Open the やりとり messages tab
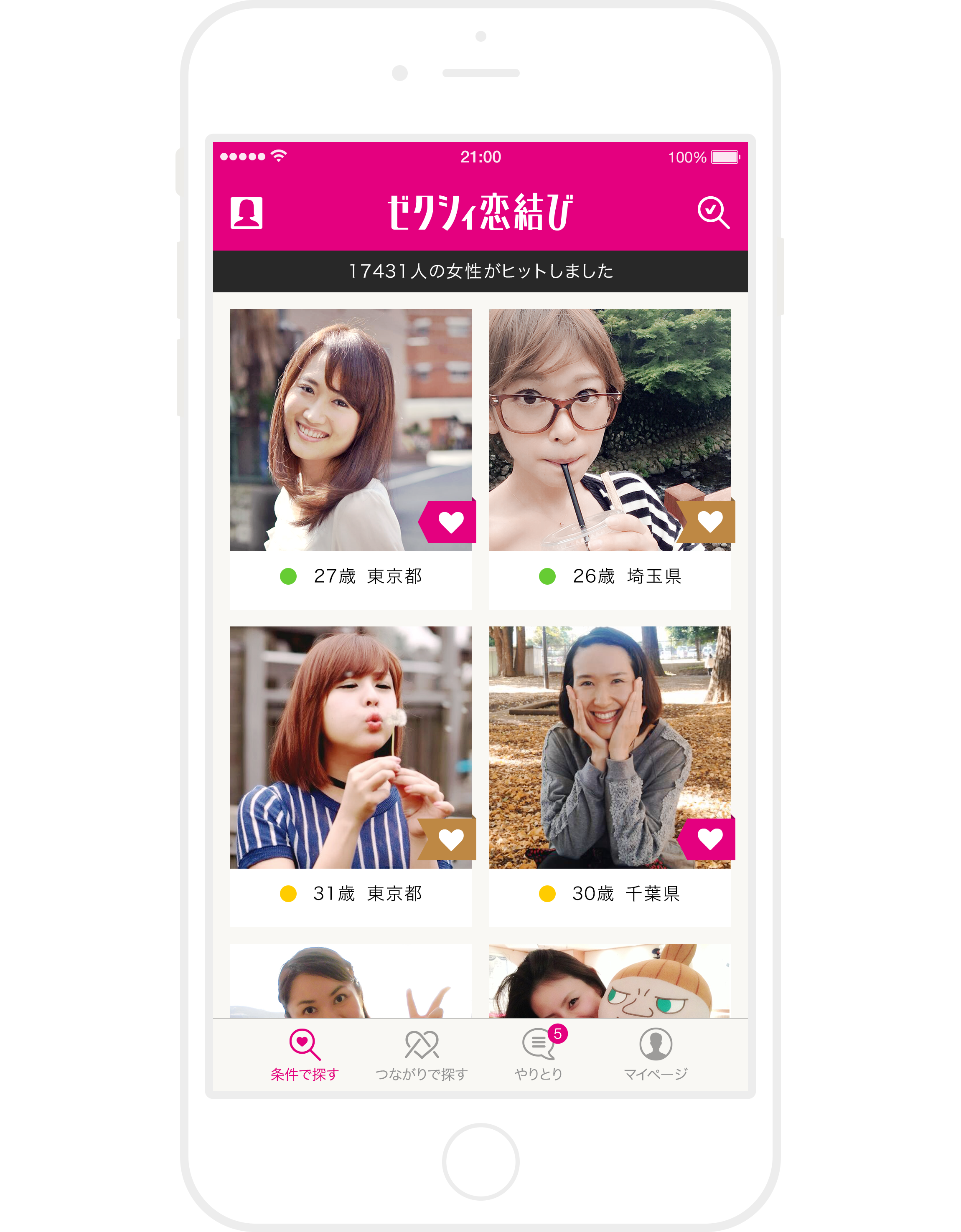The width and height of the screenshot is (961, 1232). (539, 1055)
